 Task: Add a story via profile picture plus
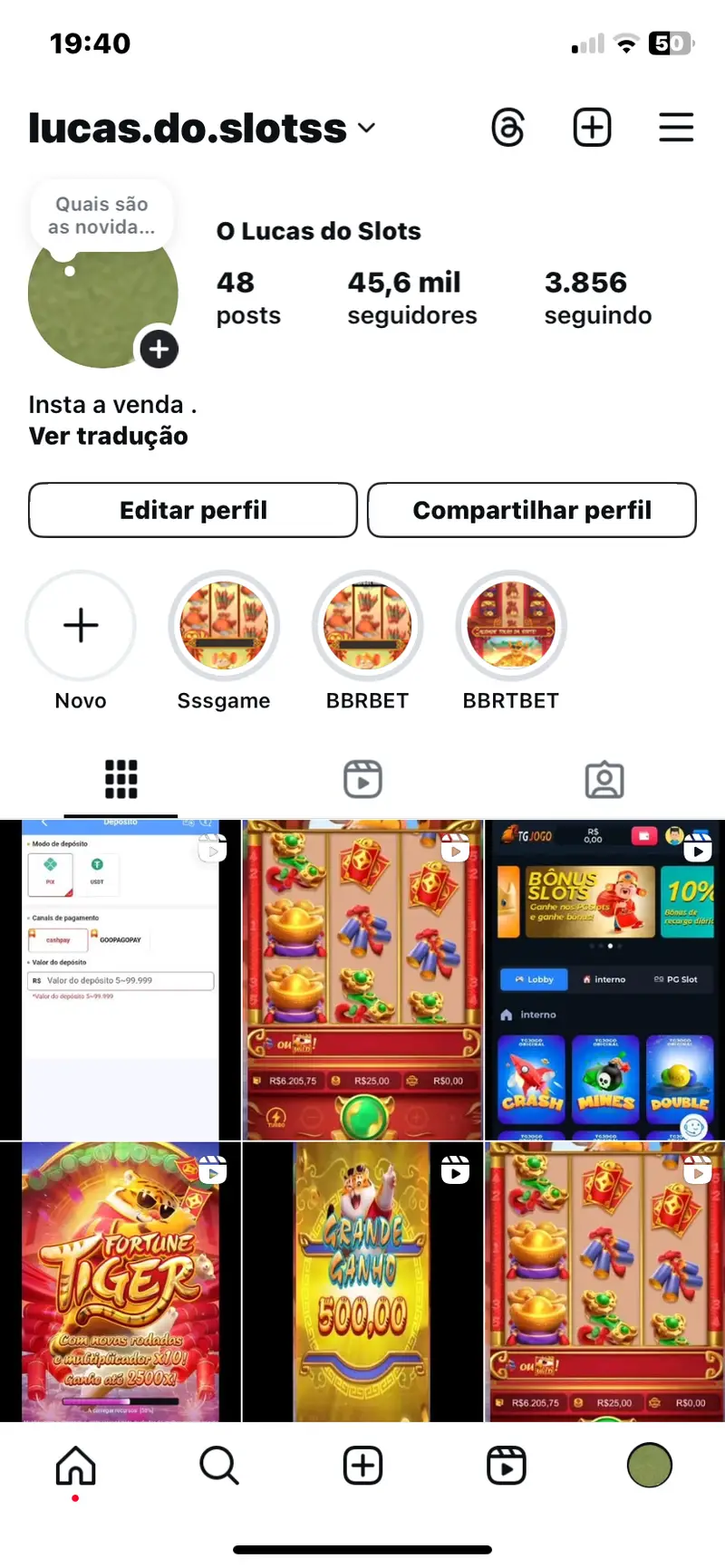159,350
